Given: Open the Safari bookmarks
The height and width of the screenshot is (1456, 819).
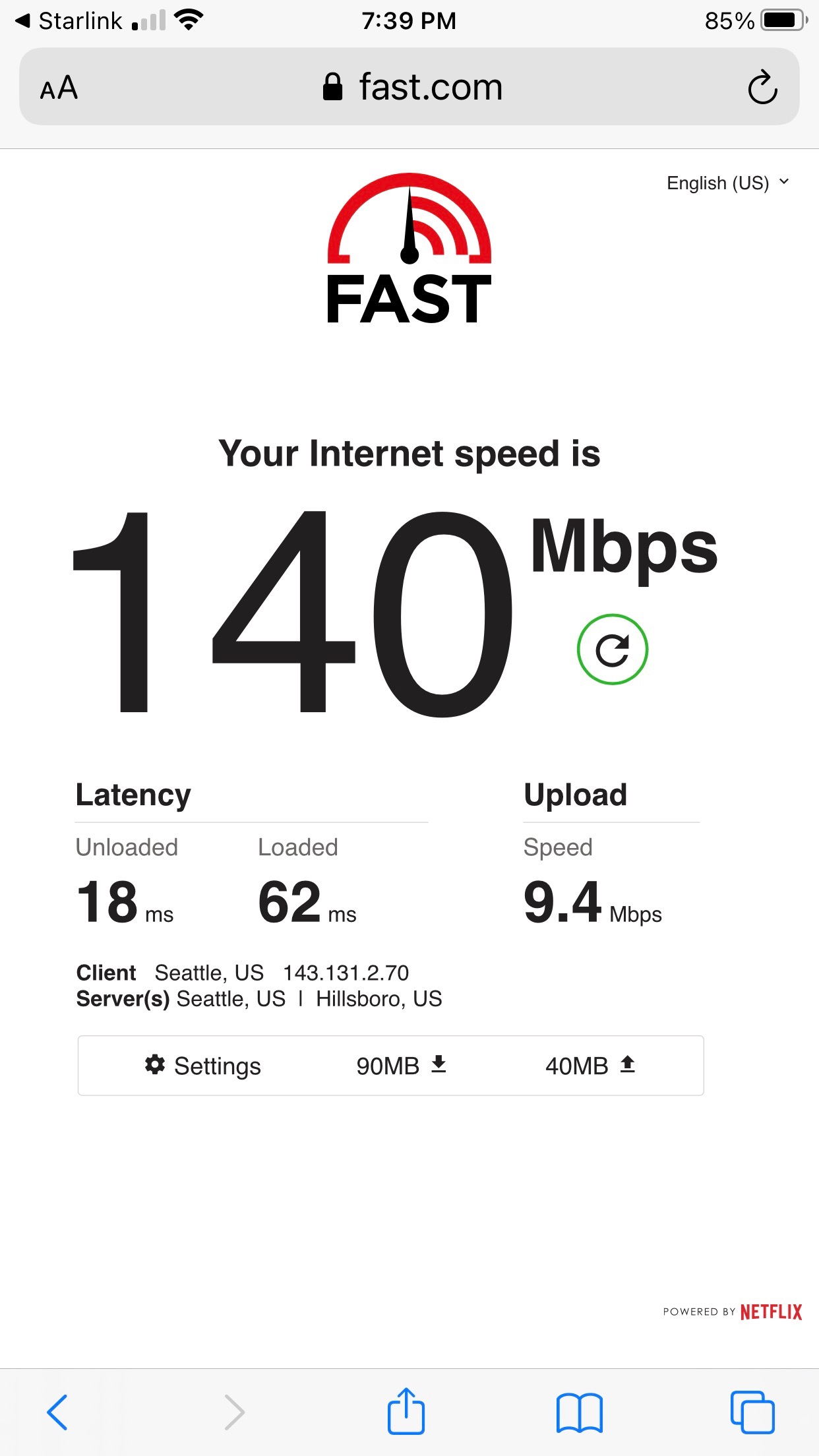Looking at the screenshot, I should (579, 1412).
